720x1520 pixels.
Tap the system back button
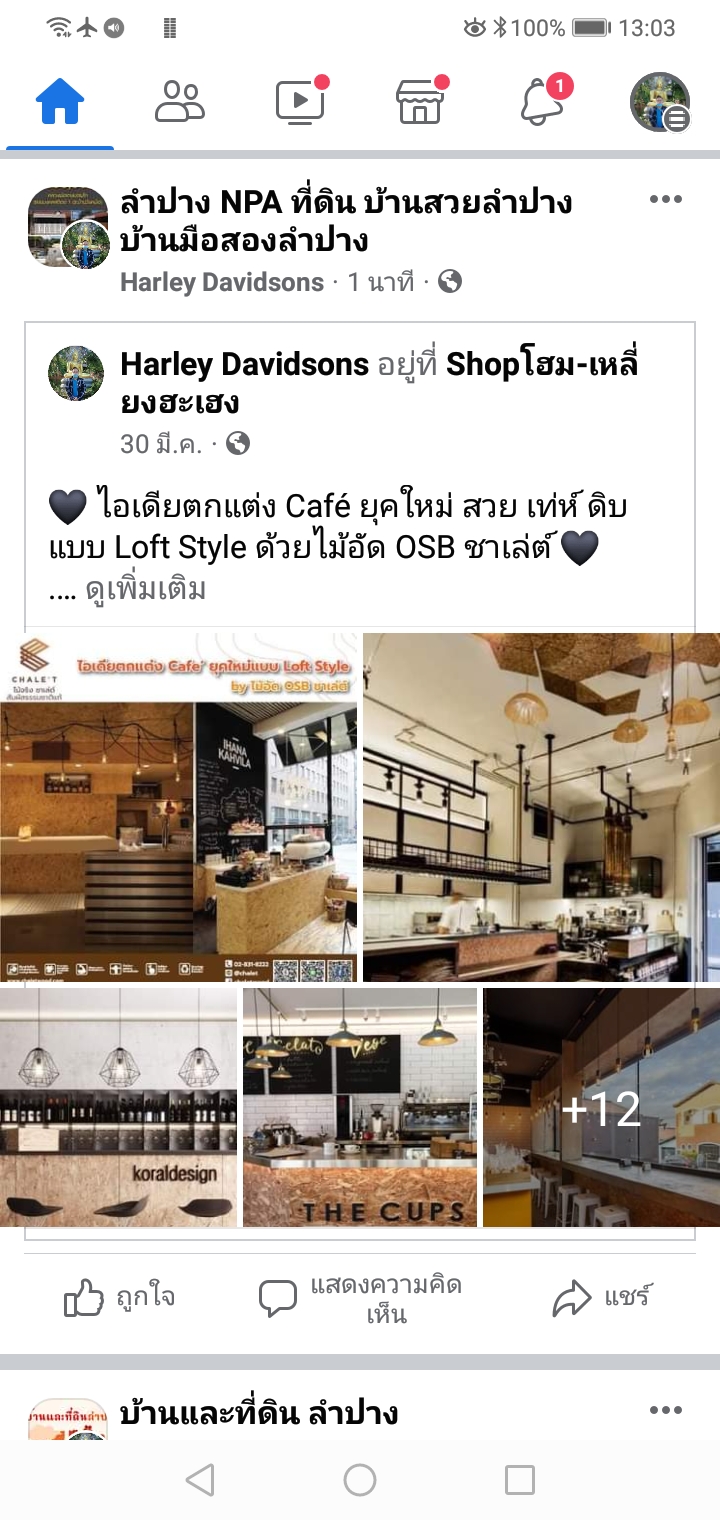(200, 1480)
